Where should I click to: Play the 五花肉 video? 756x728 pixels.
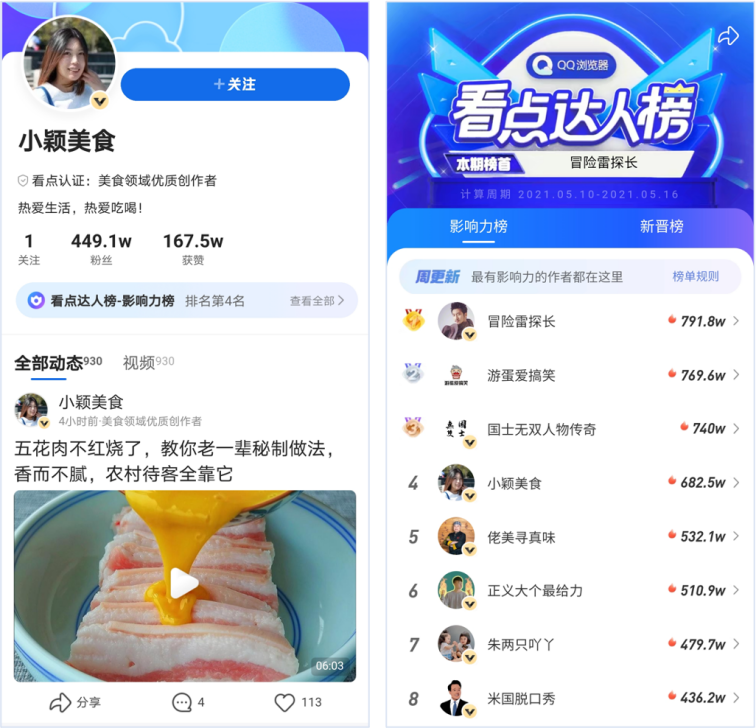(184, 584)
